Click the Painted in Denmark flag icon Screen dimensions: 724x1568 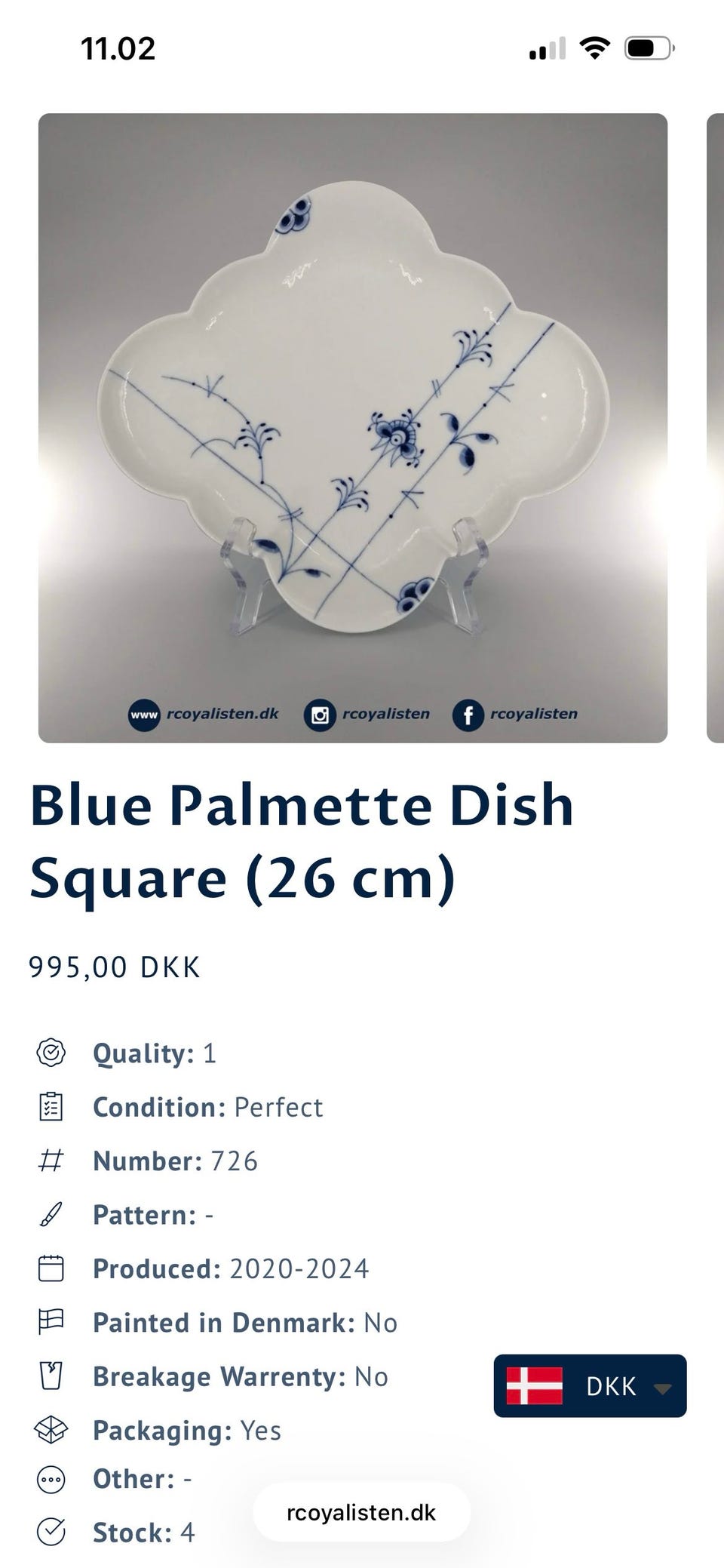coord(50,1322)
